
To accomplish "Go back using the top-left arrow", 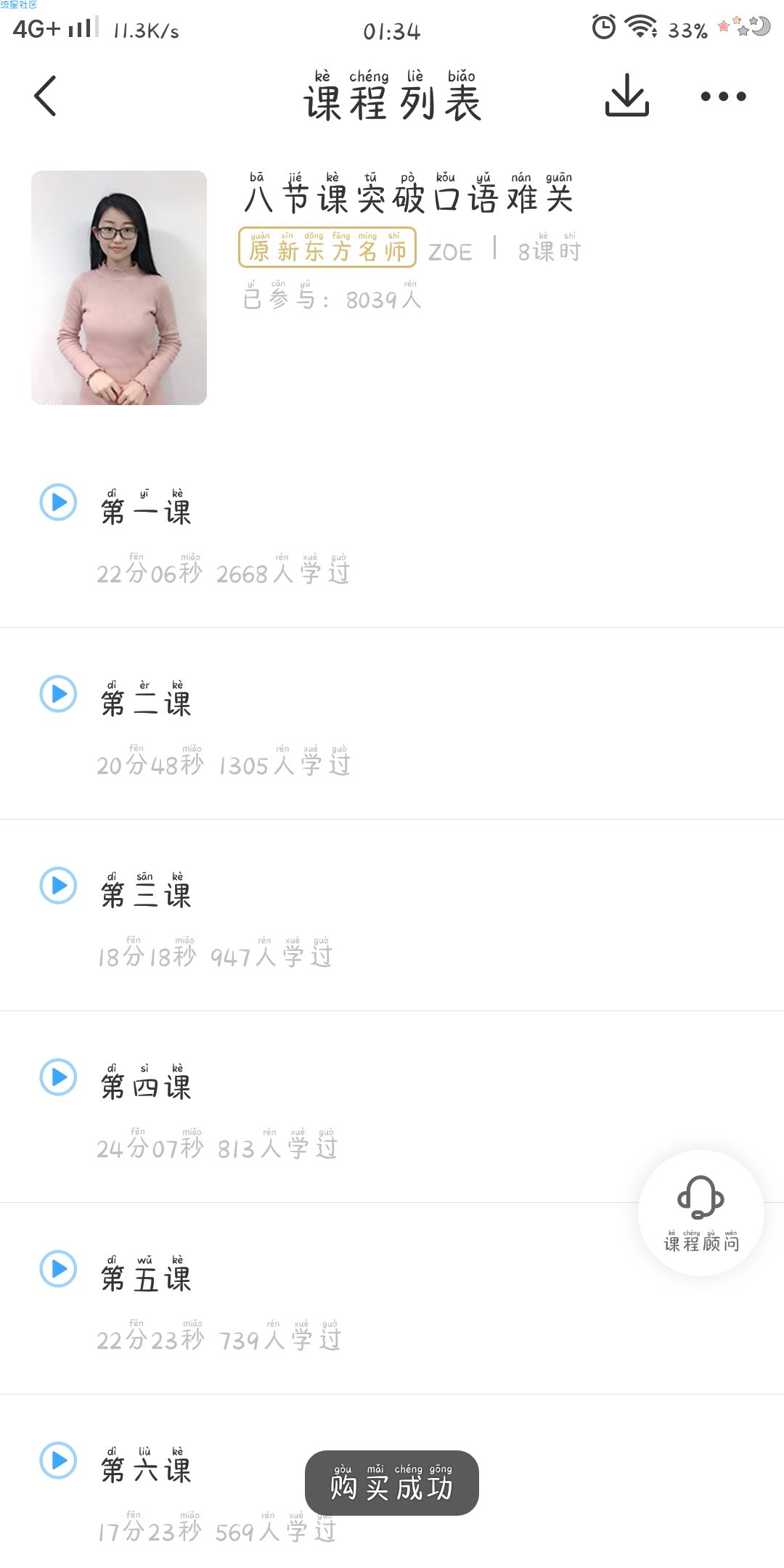I will (45, 96).
